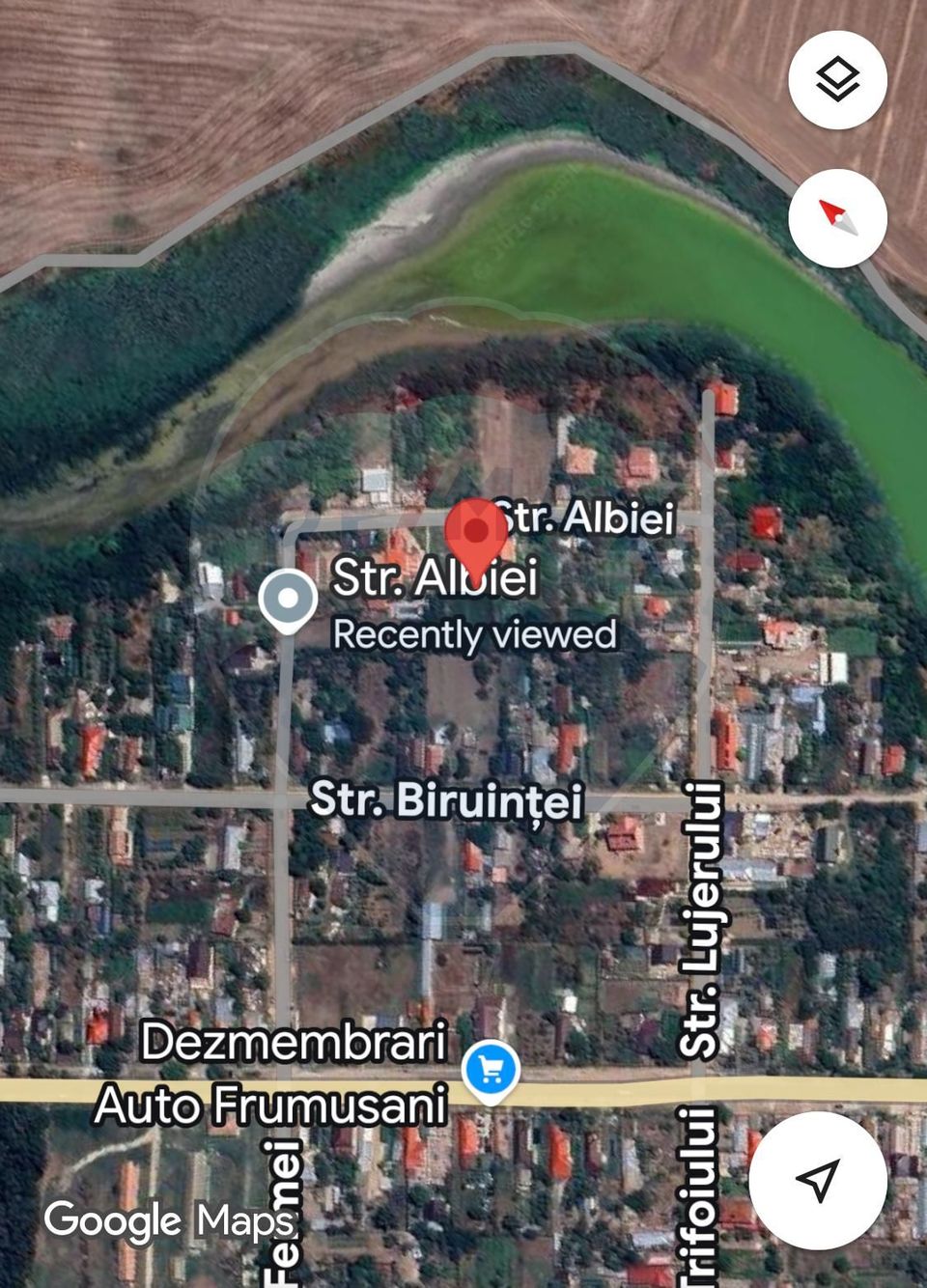Toggle satellite view via layers button
927x1288 pixels.
(837, 80)
